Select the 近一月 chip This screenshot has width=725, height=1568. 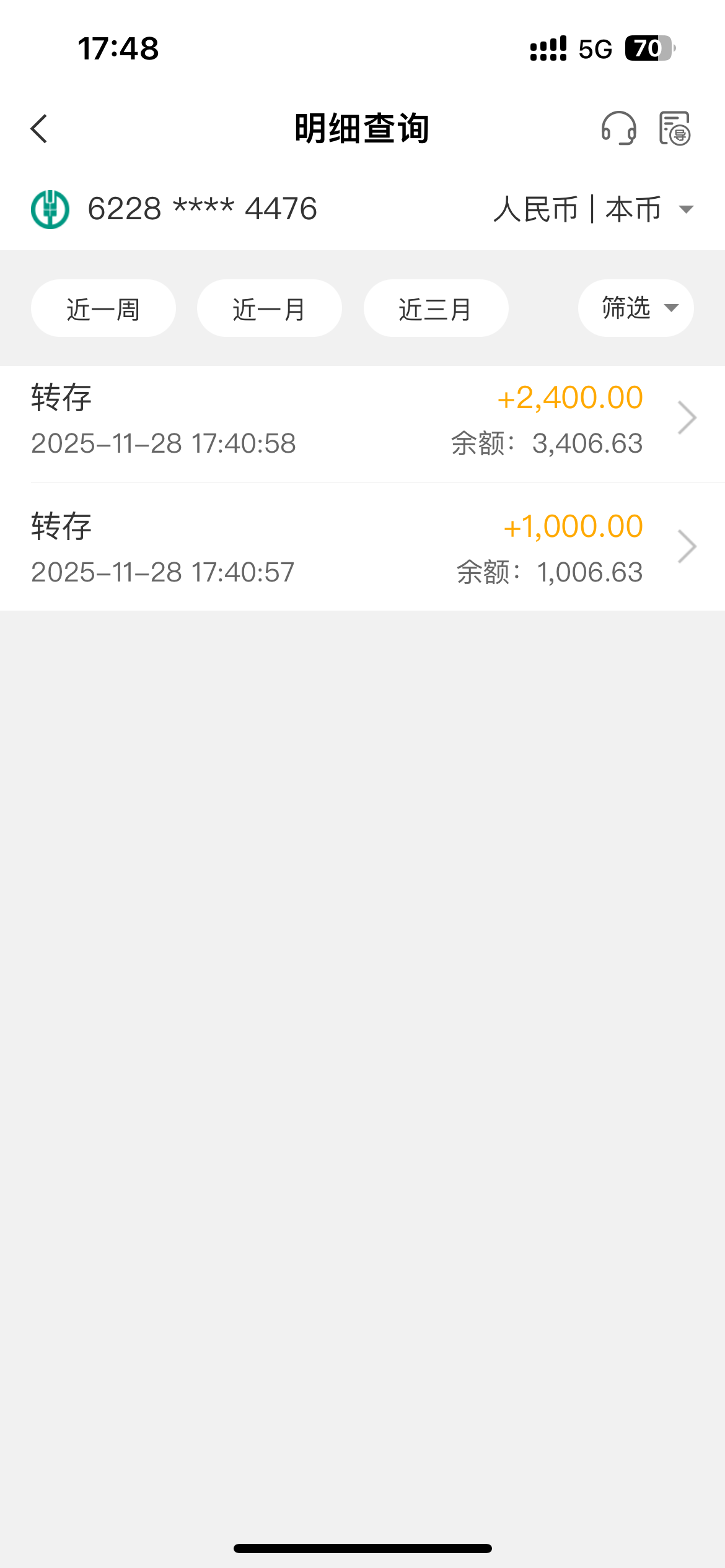269,308
